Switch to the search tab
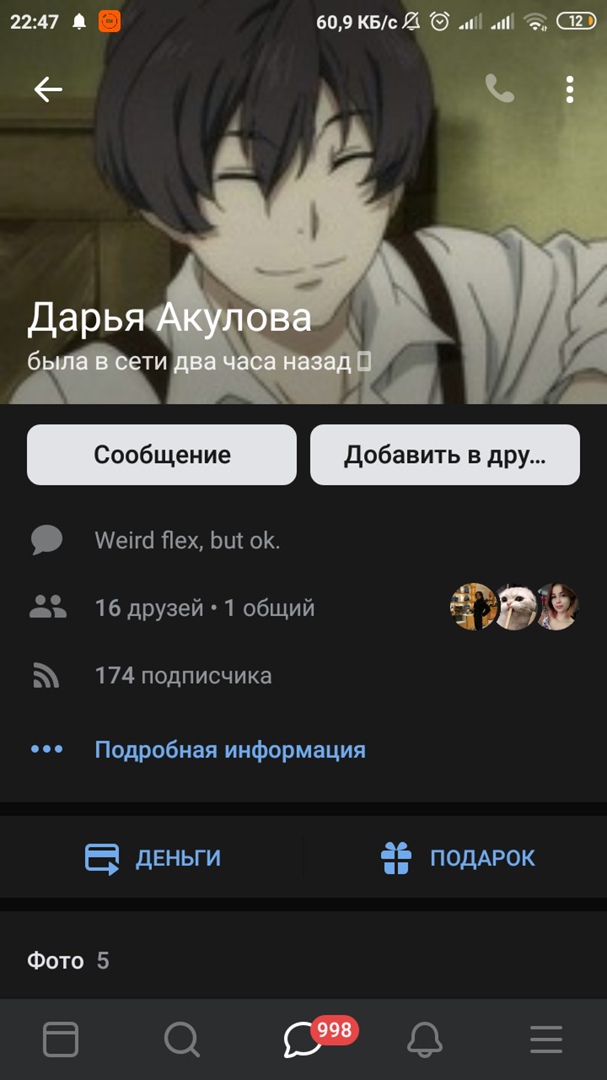 [181, 1040]
